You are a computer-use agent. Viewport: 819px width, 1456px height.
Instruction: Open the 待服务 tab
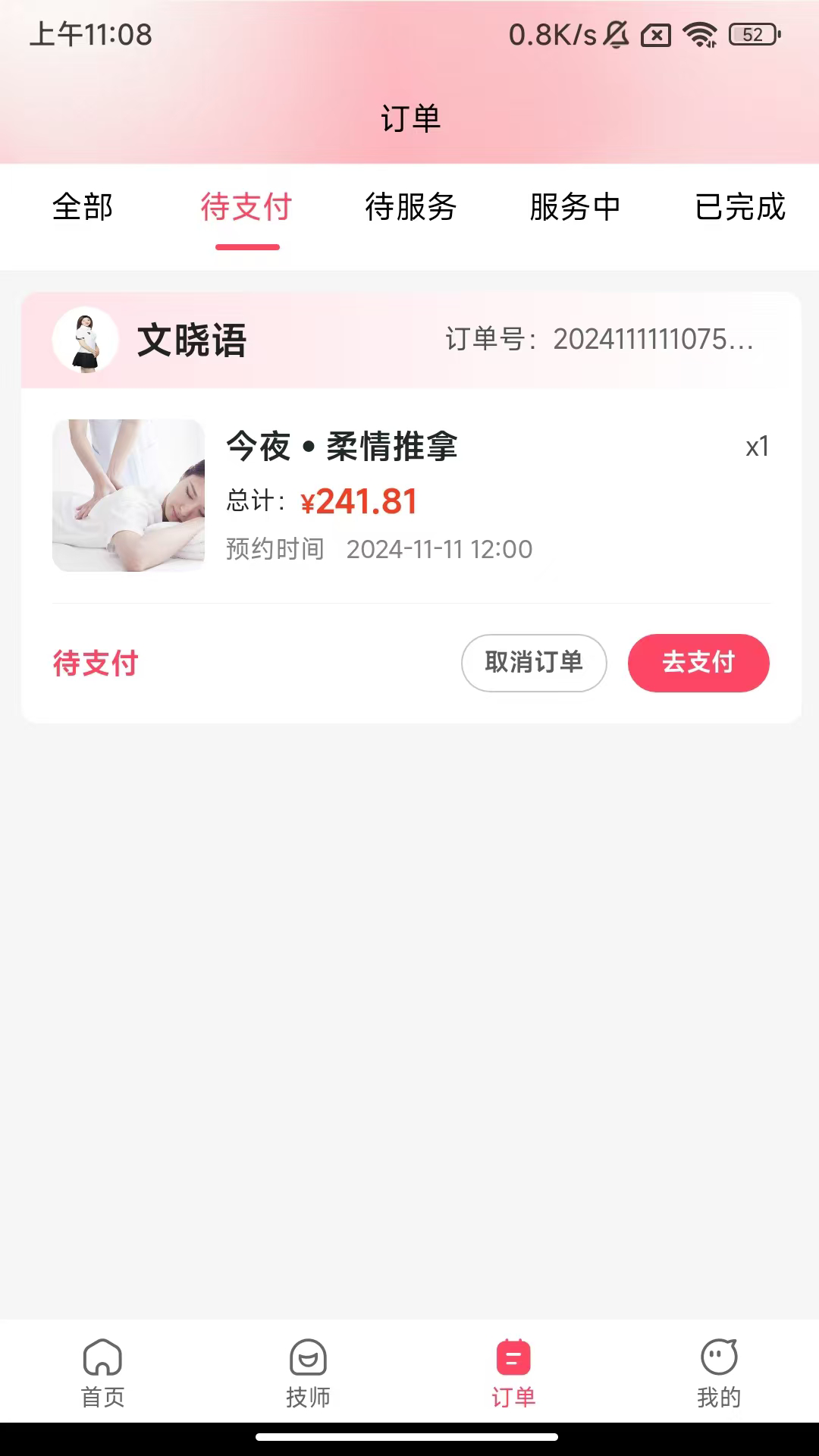pyautogui.click(x=412, y=208)
